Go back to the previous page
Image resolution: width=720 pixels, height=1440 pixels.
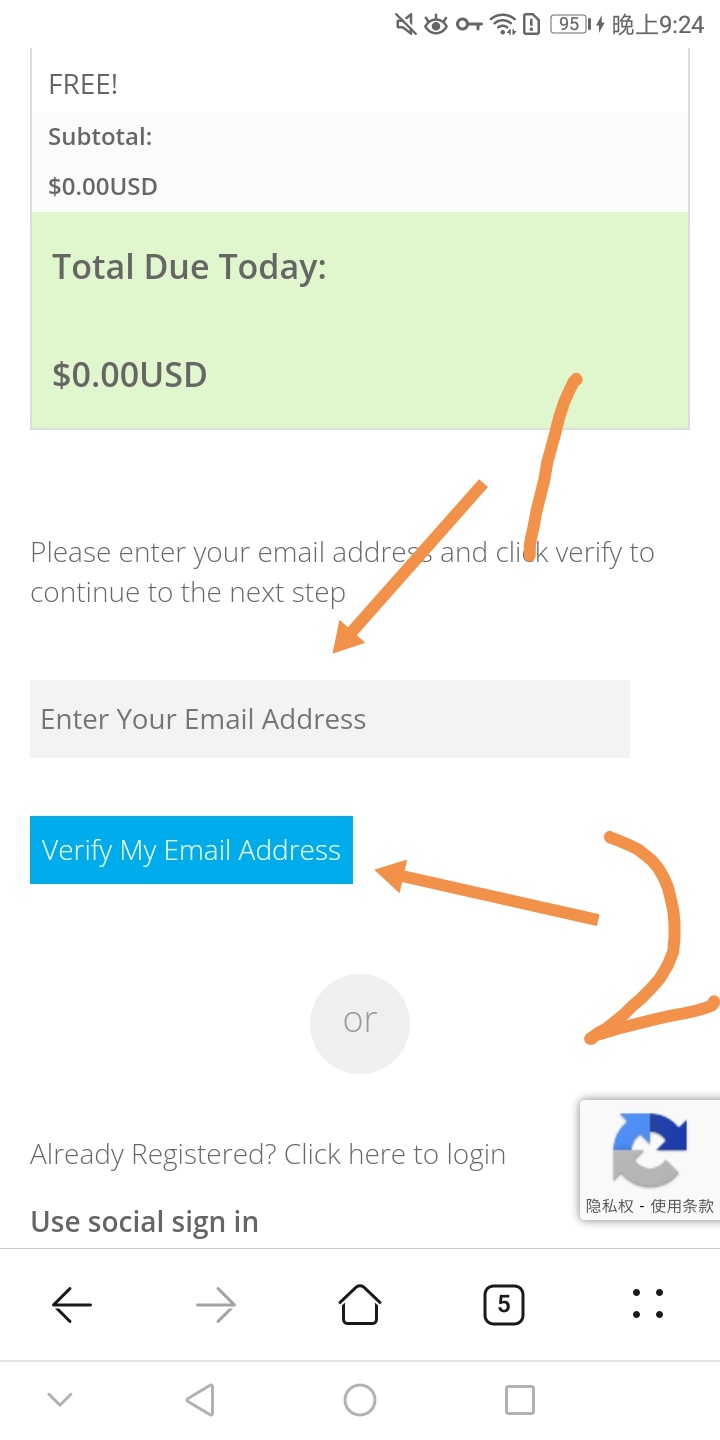[x=72, y=1304]
